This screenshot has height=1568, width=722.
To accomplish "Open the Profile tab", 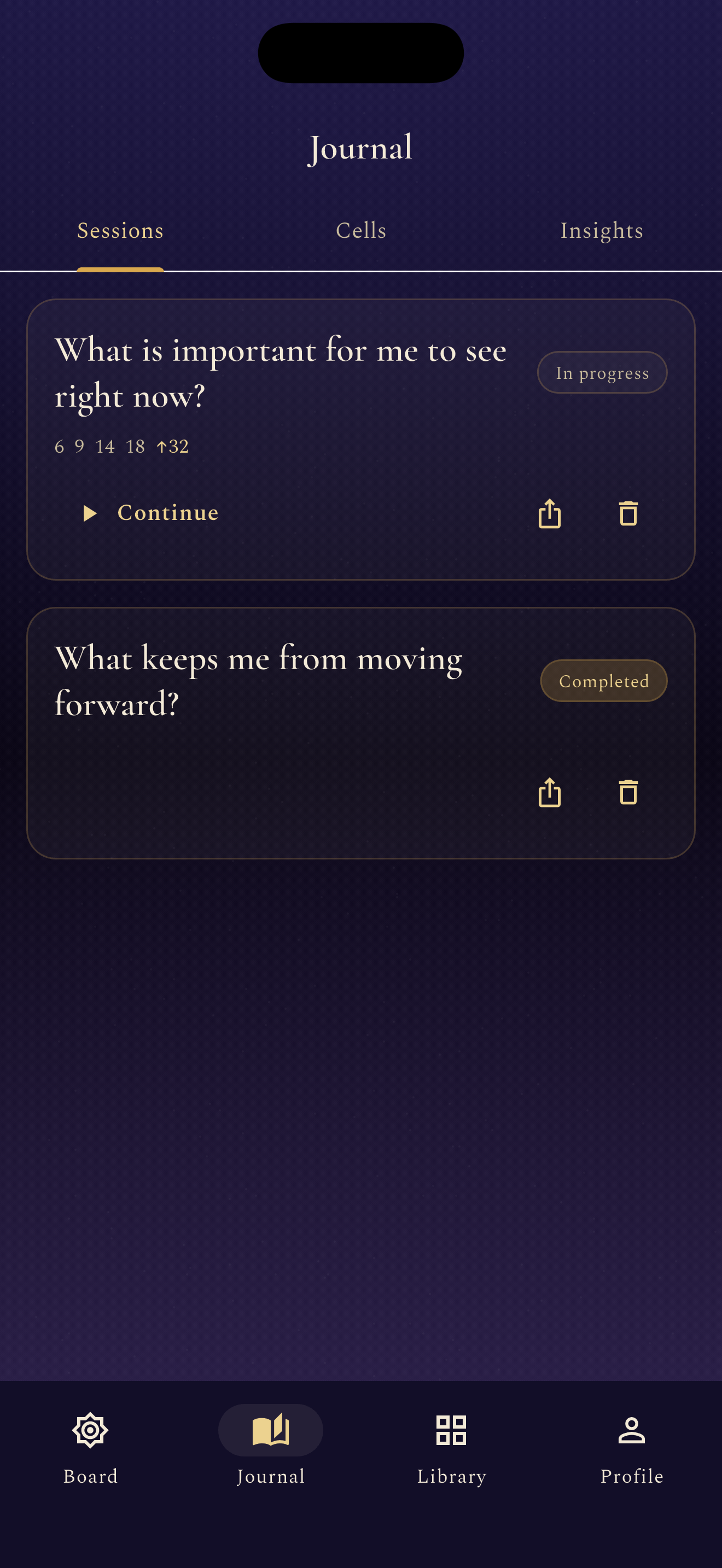I will (632, 1449).
